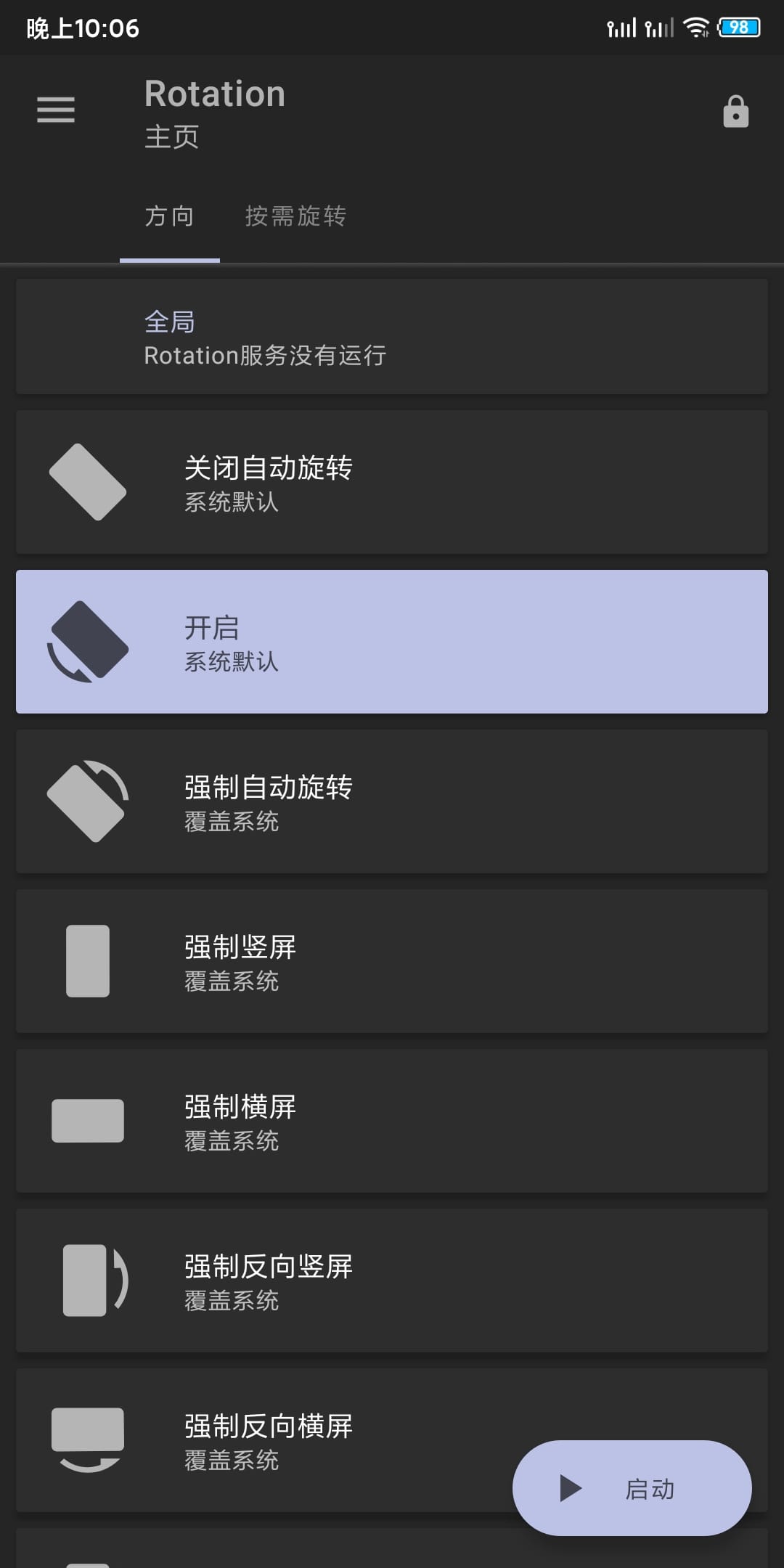Select the 方向 tab
This screenshot has height=1568, width=784.
170,216
